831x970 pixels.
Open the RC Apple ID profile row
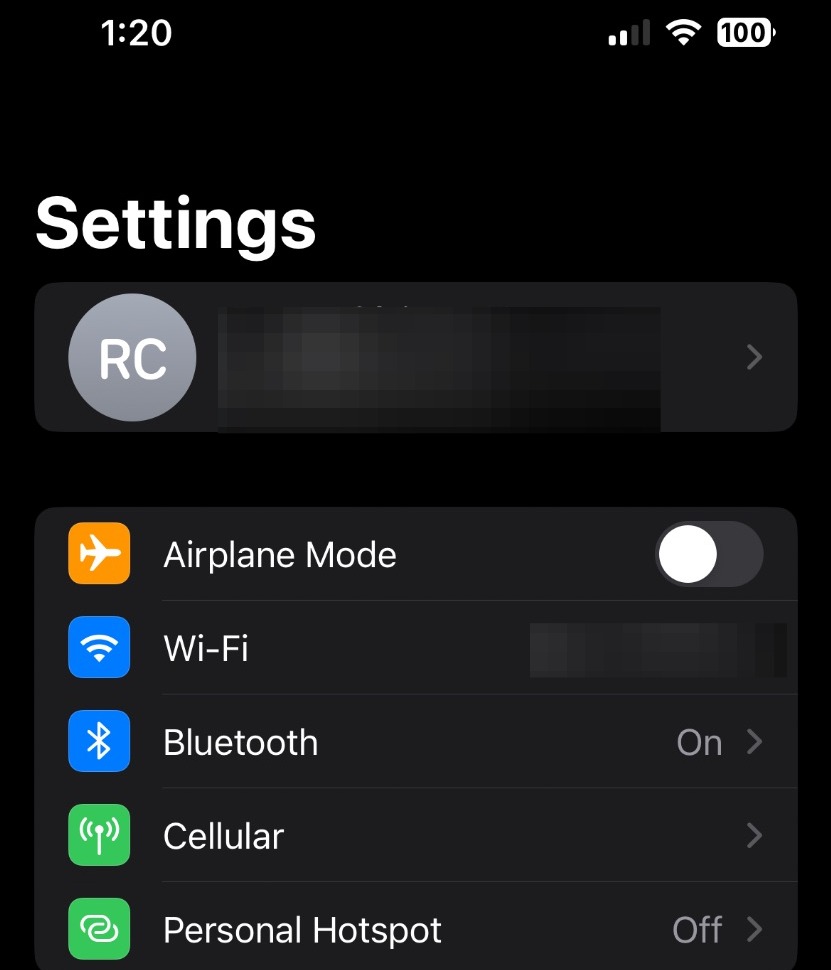415,357
